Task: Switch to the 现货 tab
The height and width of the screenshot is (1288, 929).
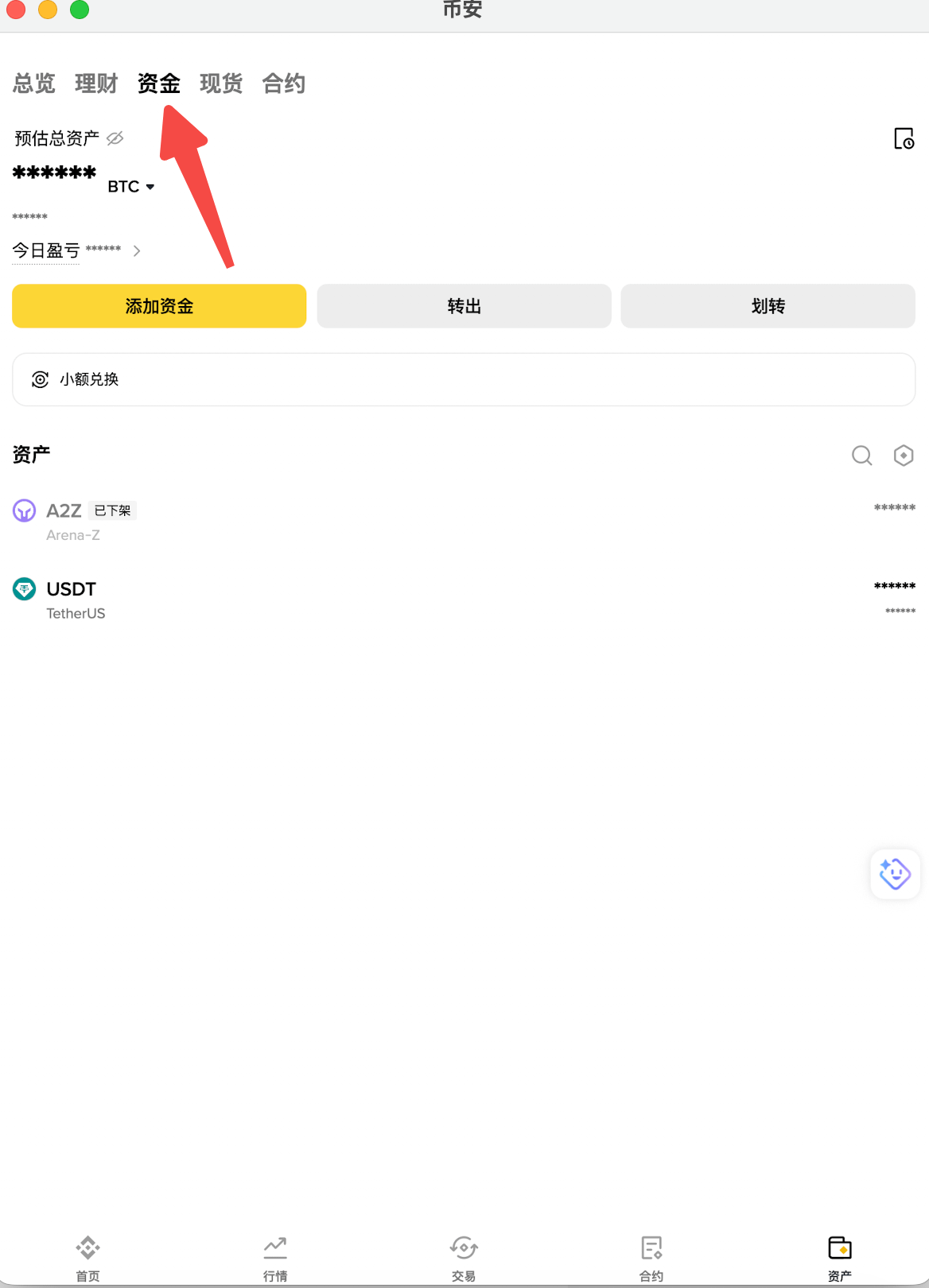Action: click(220, 83)
